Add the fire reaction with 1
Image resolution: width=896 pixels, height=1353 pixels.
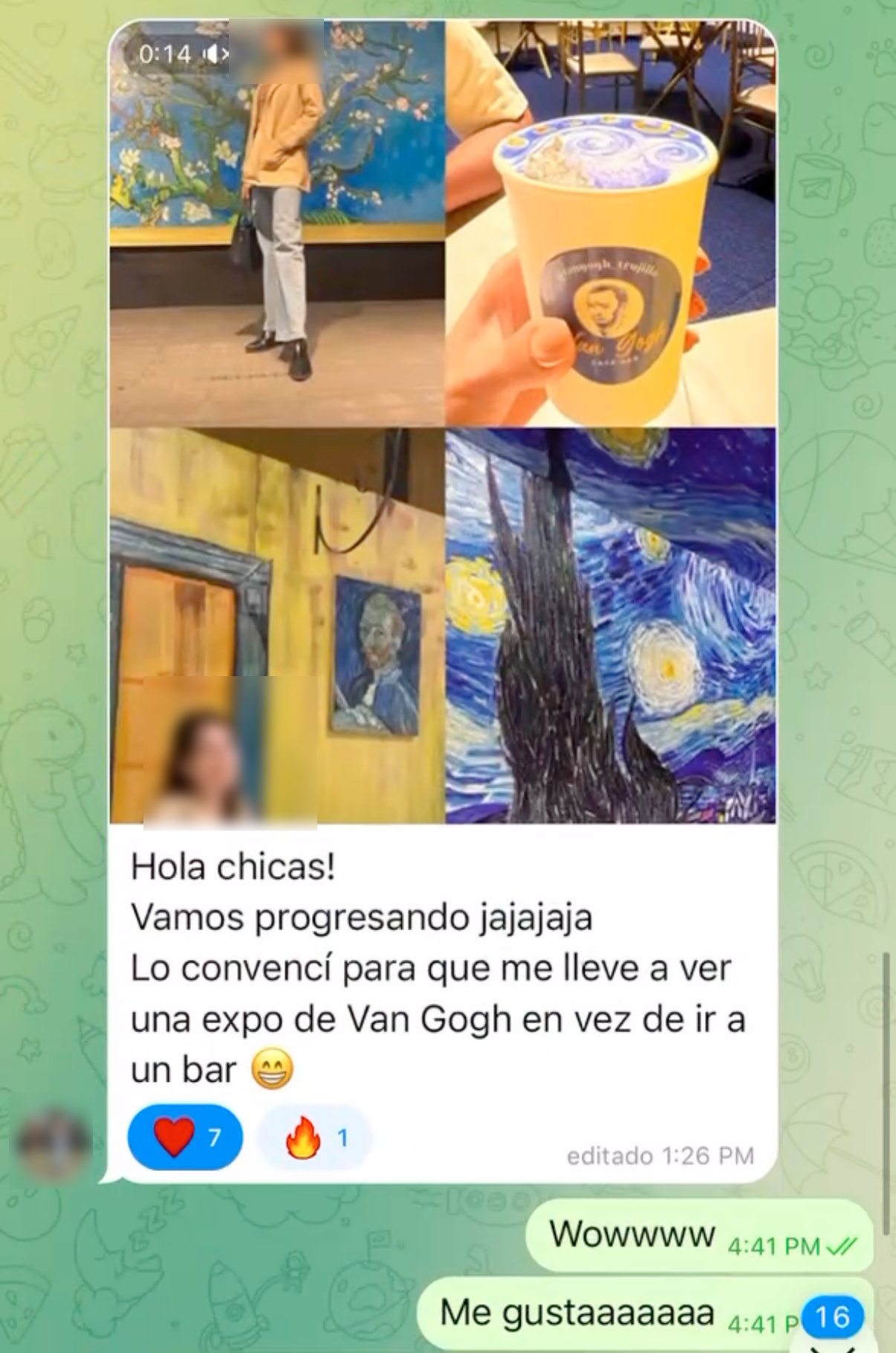[314, 1137]
